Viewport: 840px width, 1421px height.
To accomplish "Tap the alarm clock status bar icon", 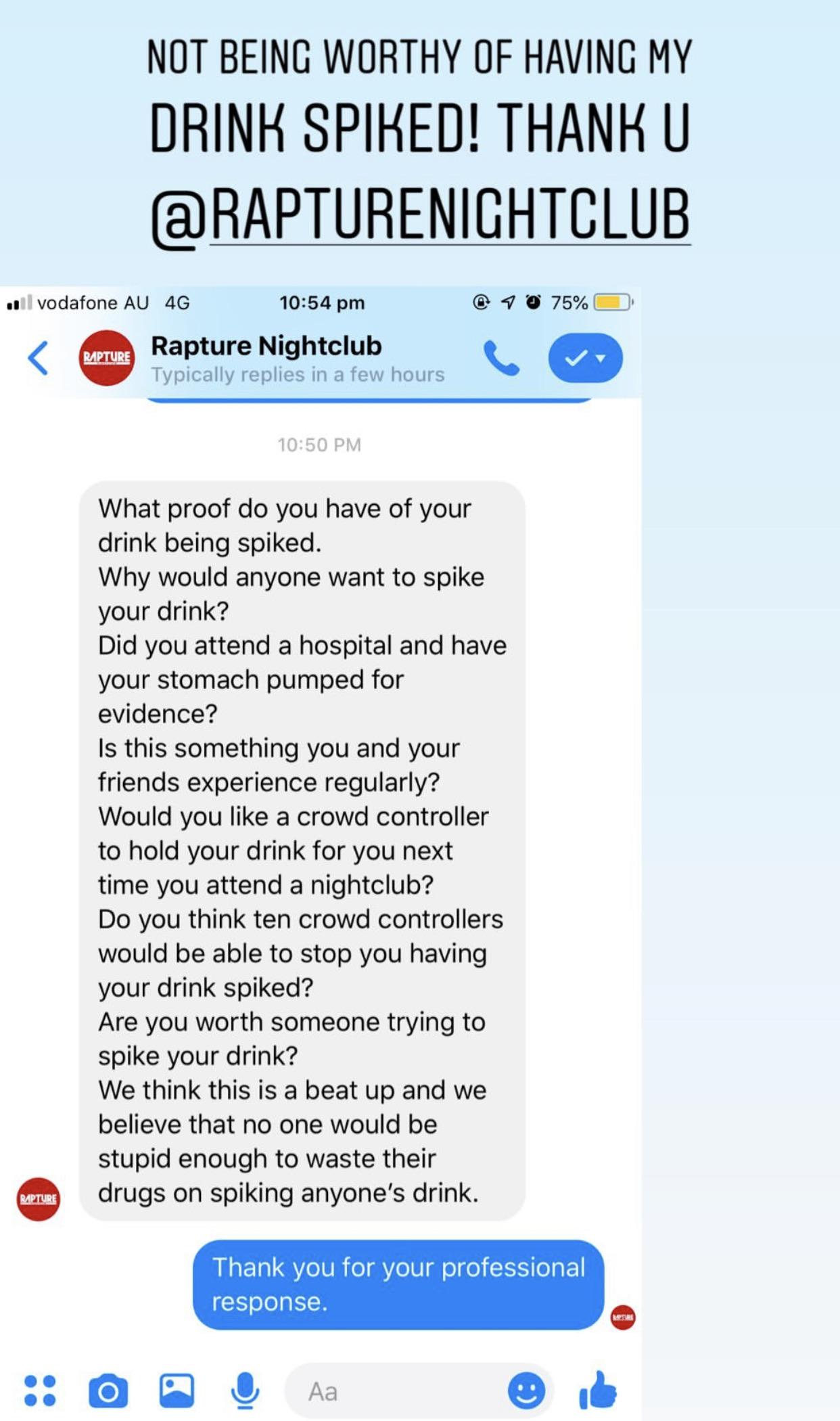I will (532, 302).
